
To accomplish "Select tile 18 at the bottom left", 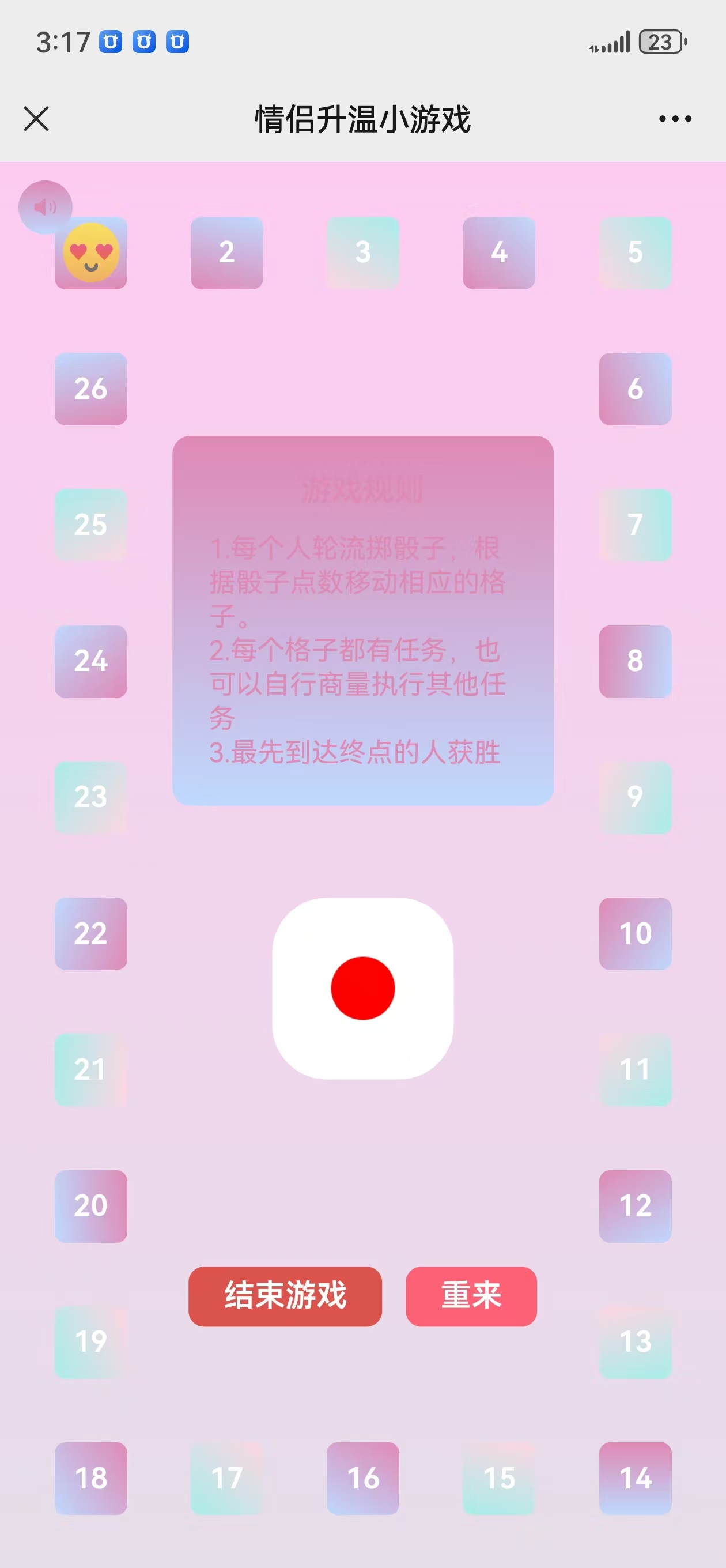I will [x=90, y=1477].
